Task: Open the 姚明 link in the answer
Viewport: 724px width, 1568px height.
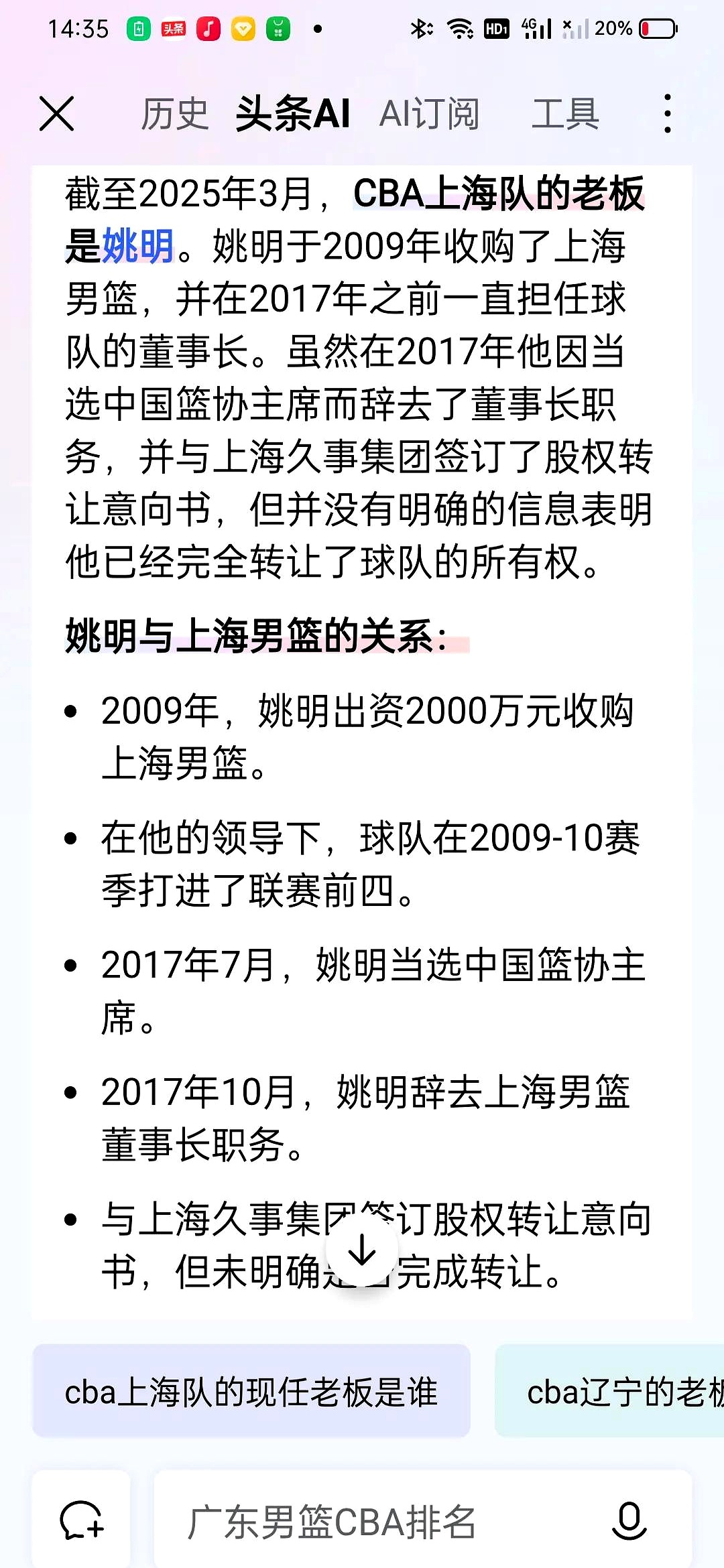Action: click(x=138, y=246)
